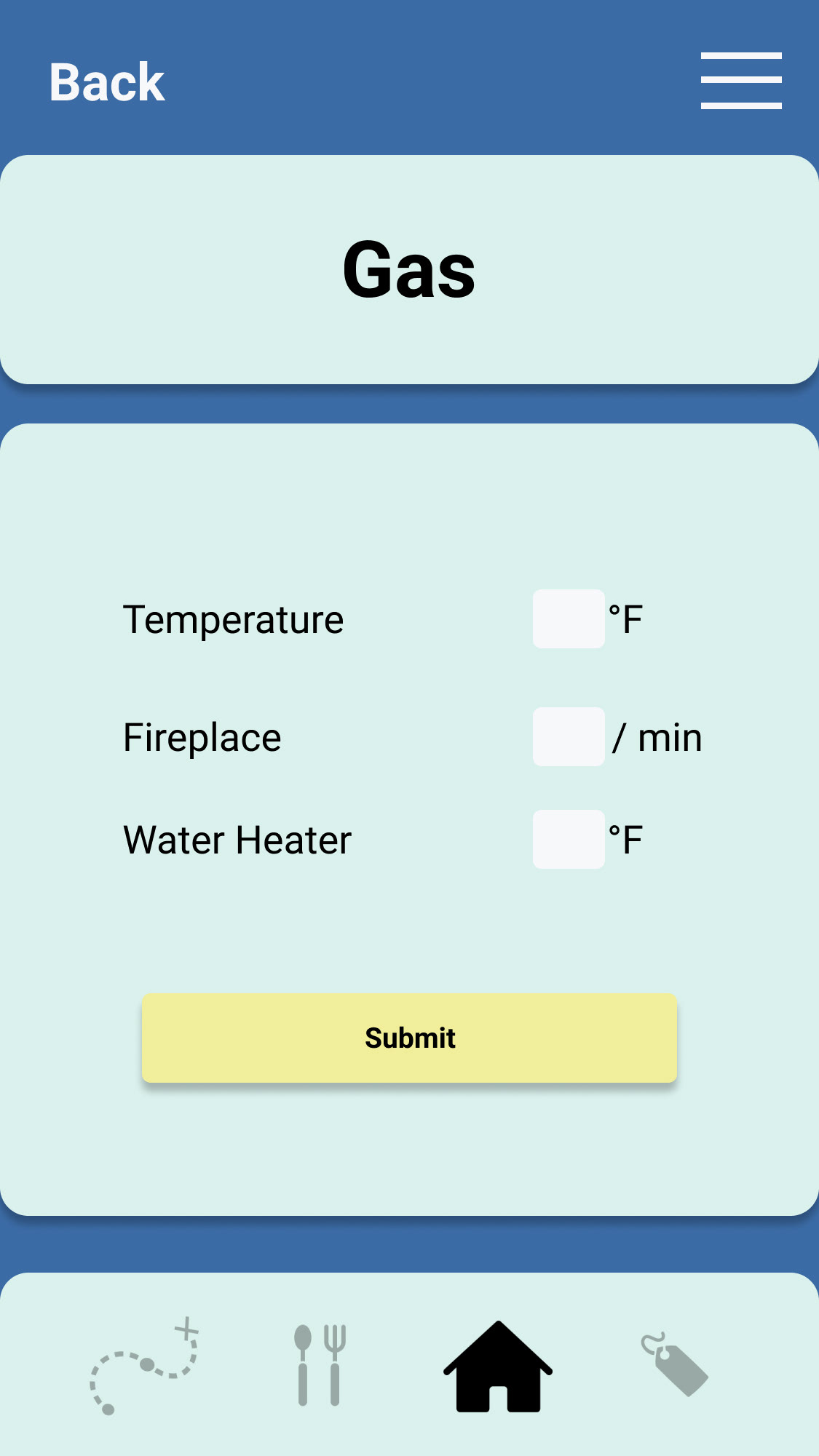
Task: Tap the Water Heater temperature field
Action: tap(569, 839)
